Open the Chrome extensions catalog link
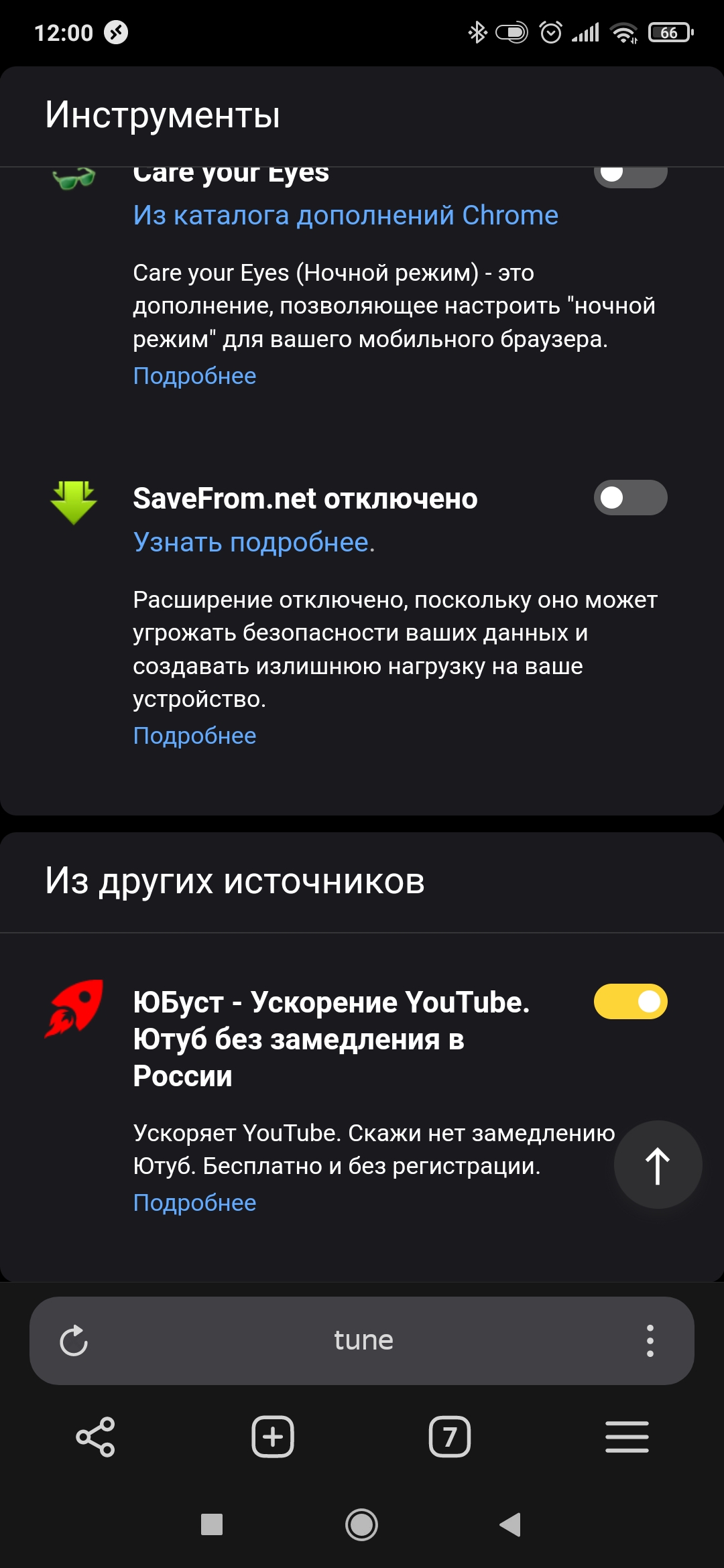The width and height of the screenshot is (724, 1568). pos(345,216)
